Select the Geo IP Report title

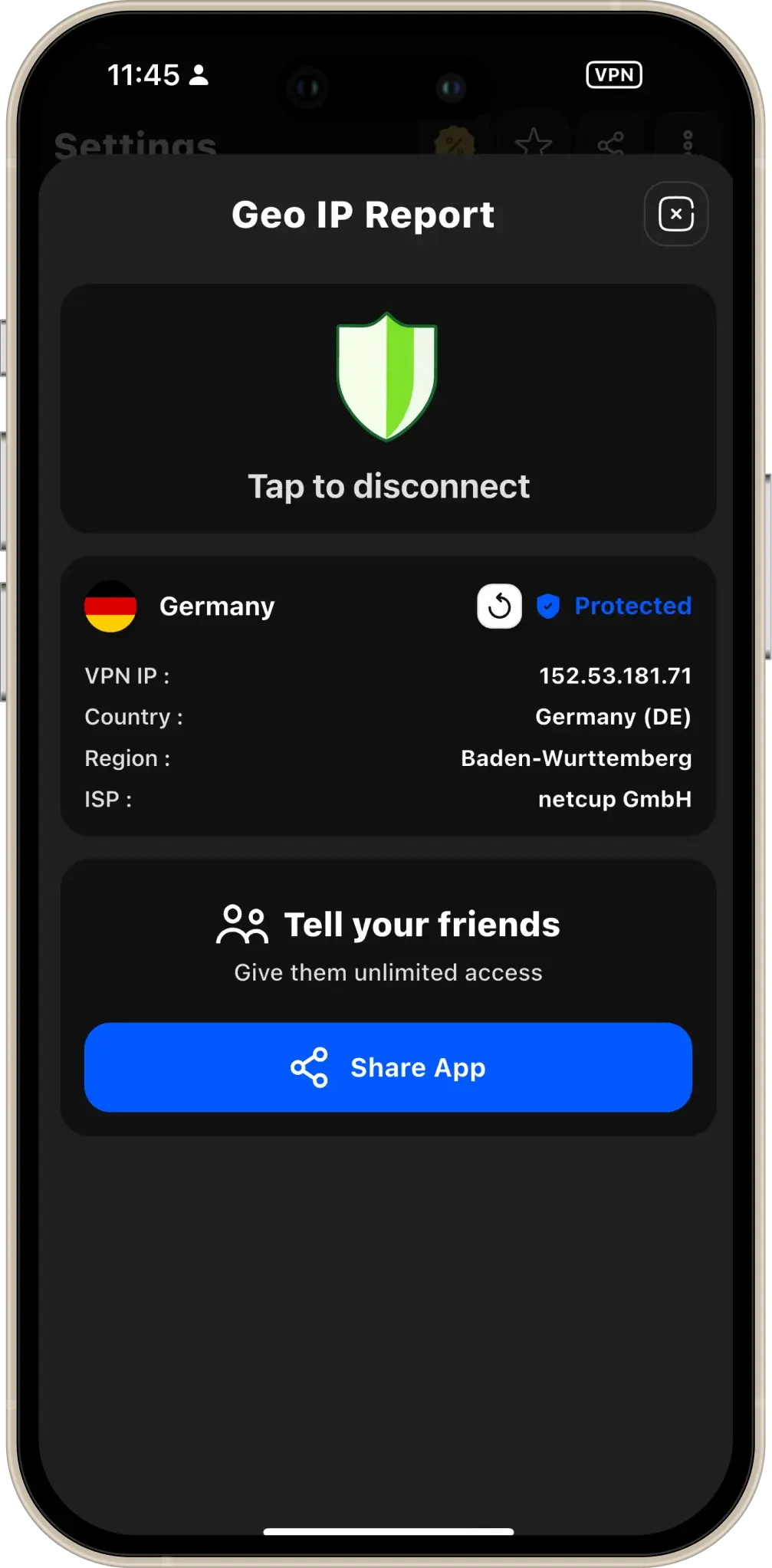click(363, 215)
